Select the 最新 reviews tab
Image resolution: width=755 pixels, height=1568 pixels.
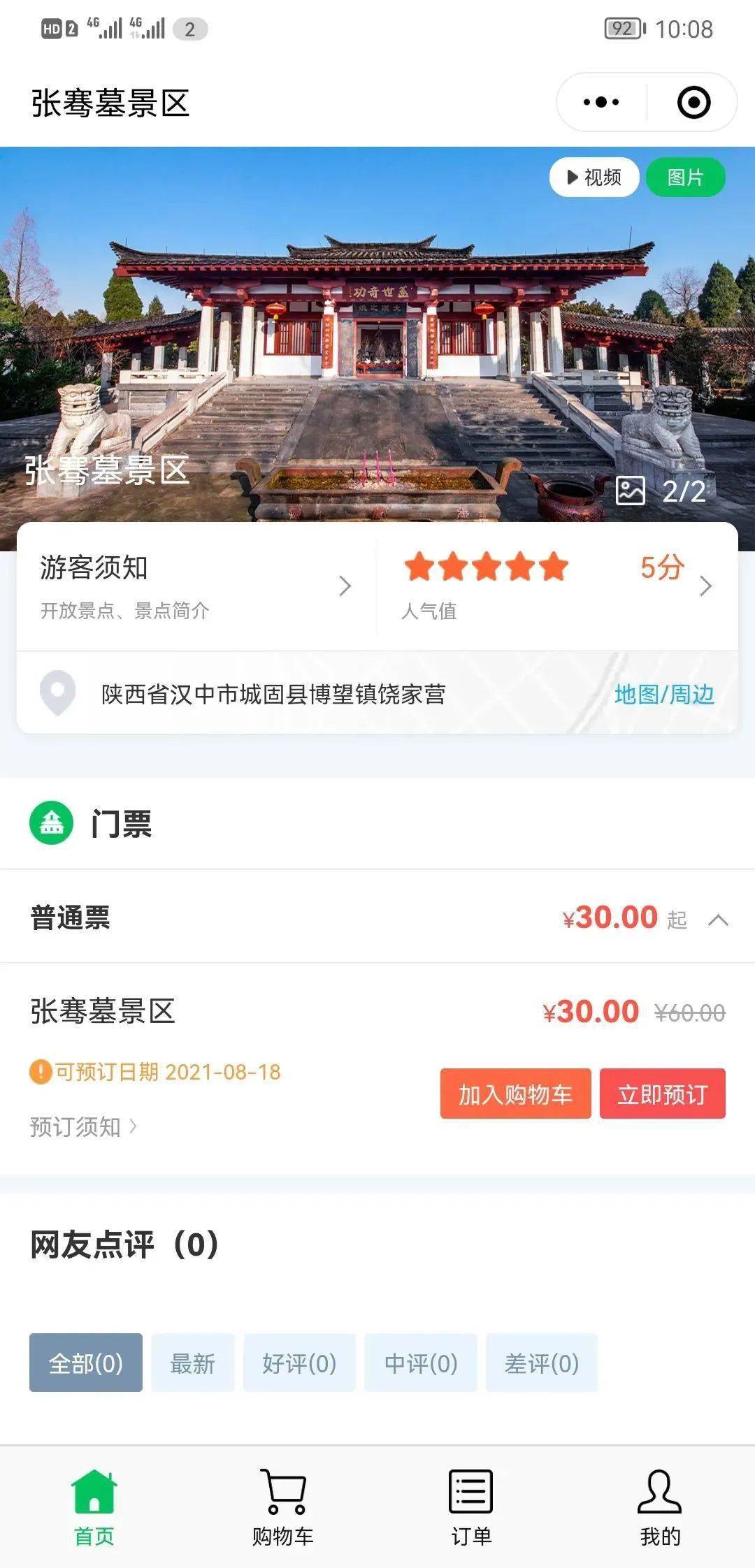coord(192,1362)
